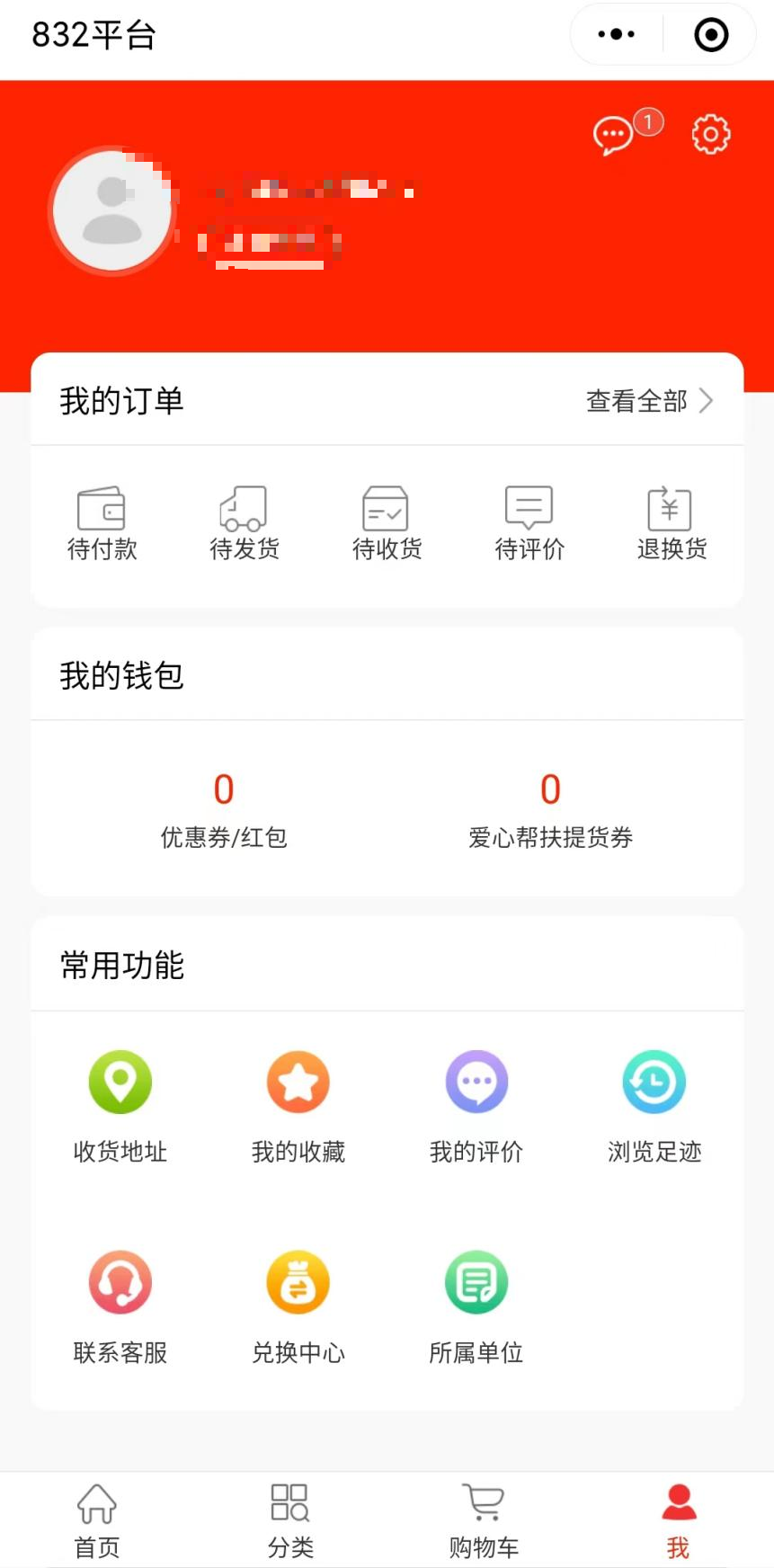Open 待付款 pending payment orders
Viewport: 774px width, 1568px height.
[102, 523]
